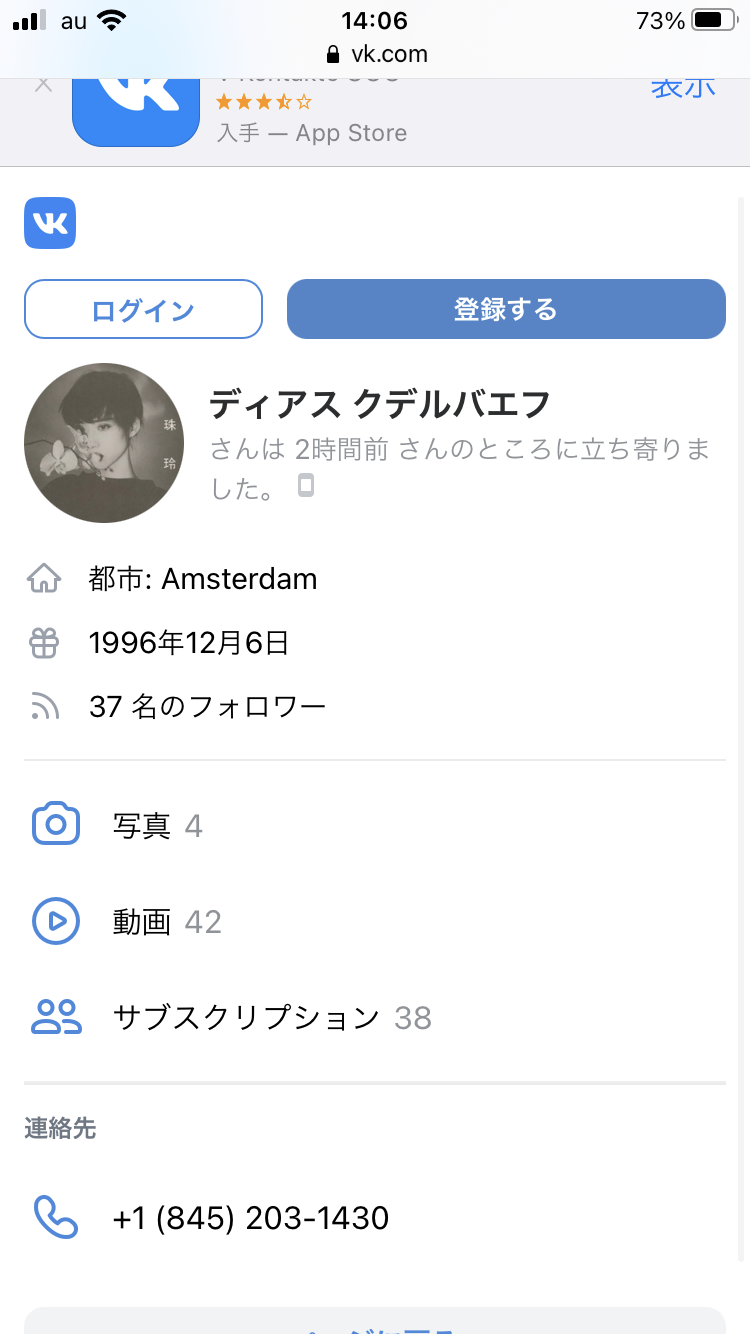Viewport: 750px width, 1334px height.
Task: Dismiss the VK app banner
Action: [x=43, y=86]
